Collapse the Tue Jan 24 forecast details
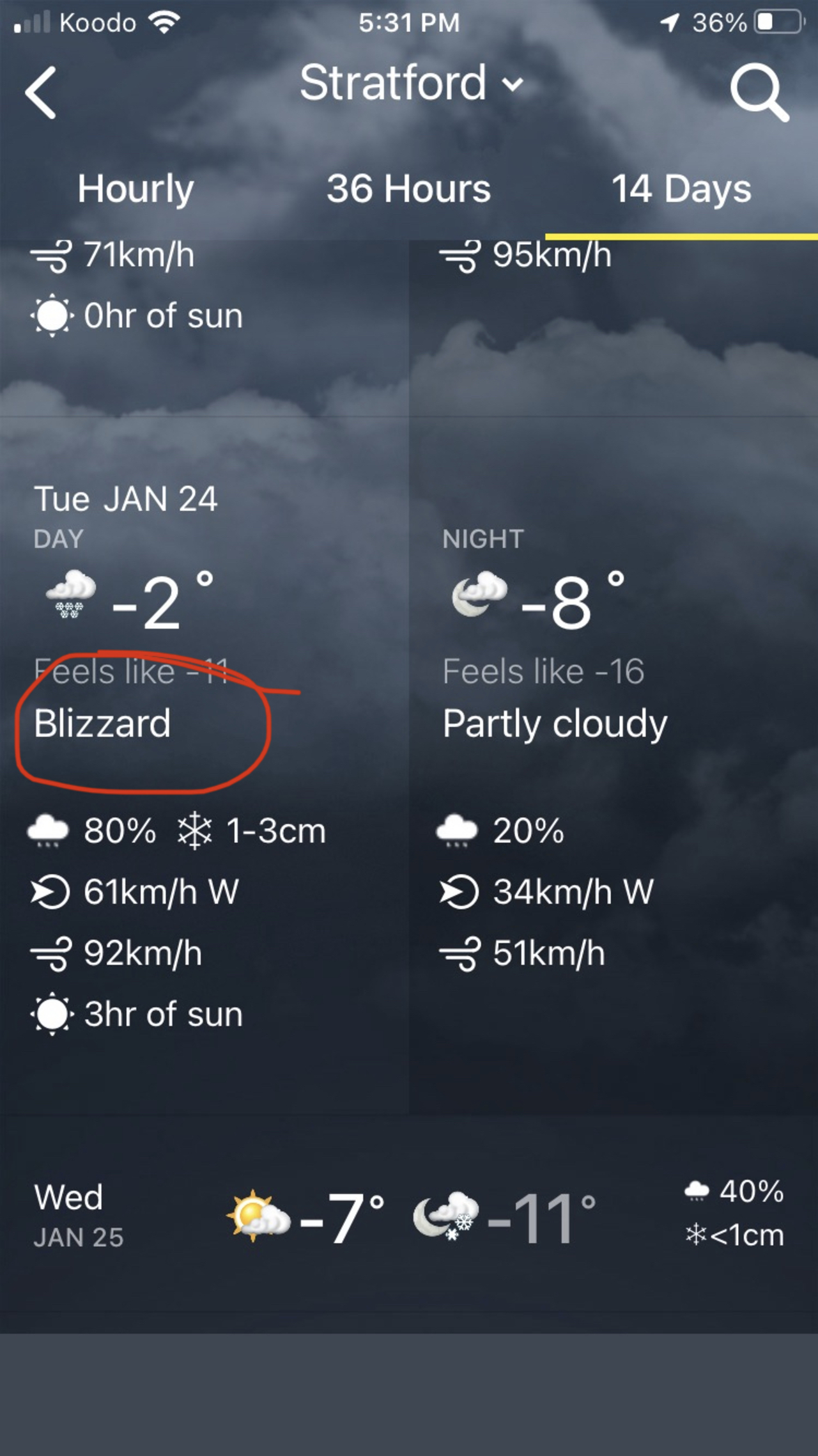 pos(126,499)
